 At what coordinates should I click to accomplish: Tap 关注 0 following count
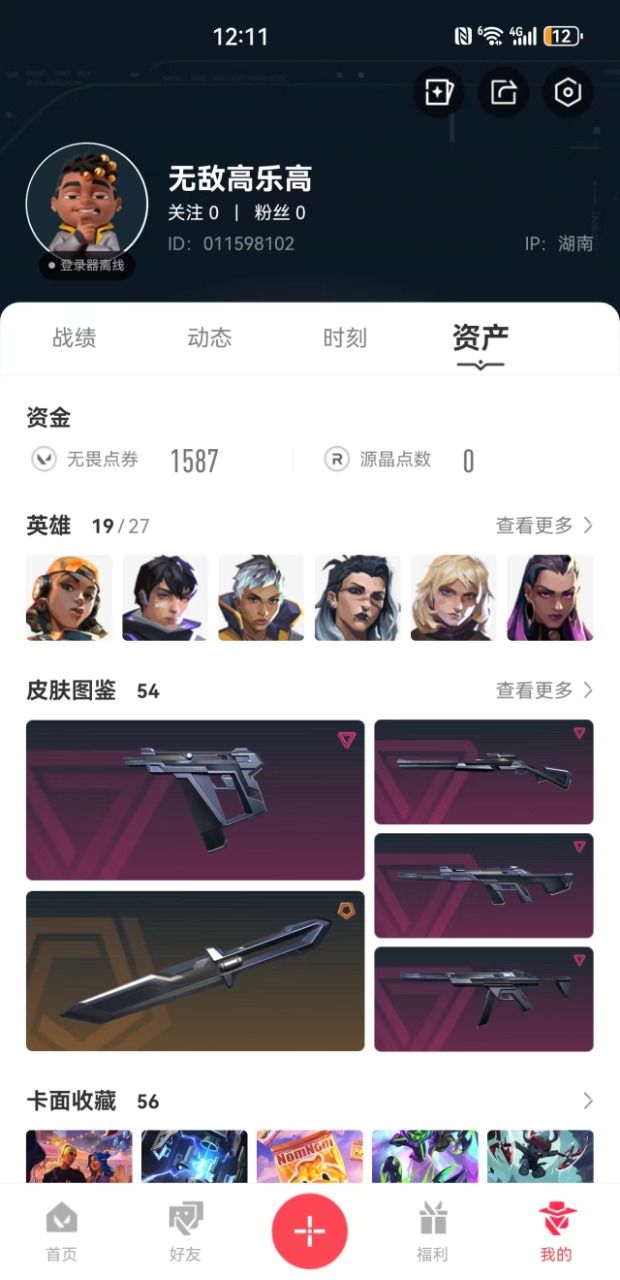(193, 212)
